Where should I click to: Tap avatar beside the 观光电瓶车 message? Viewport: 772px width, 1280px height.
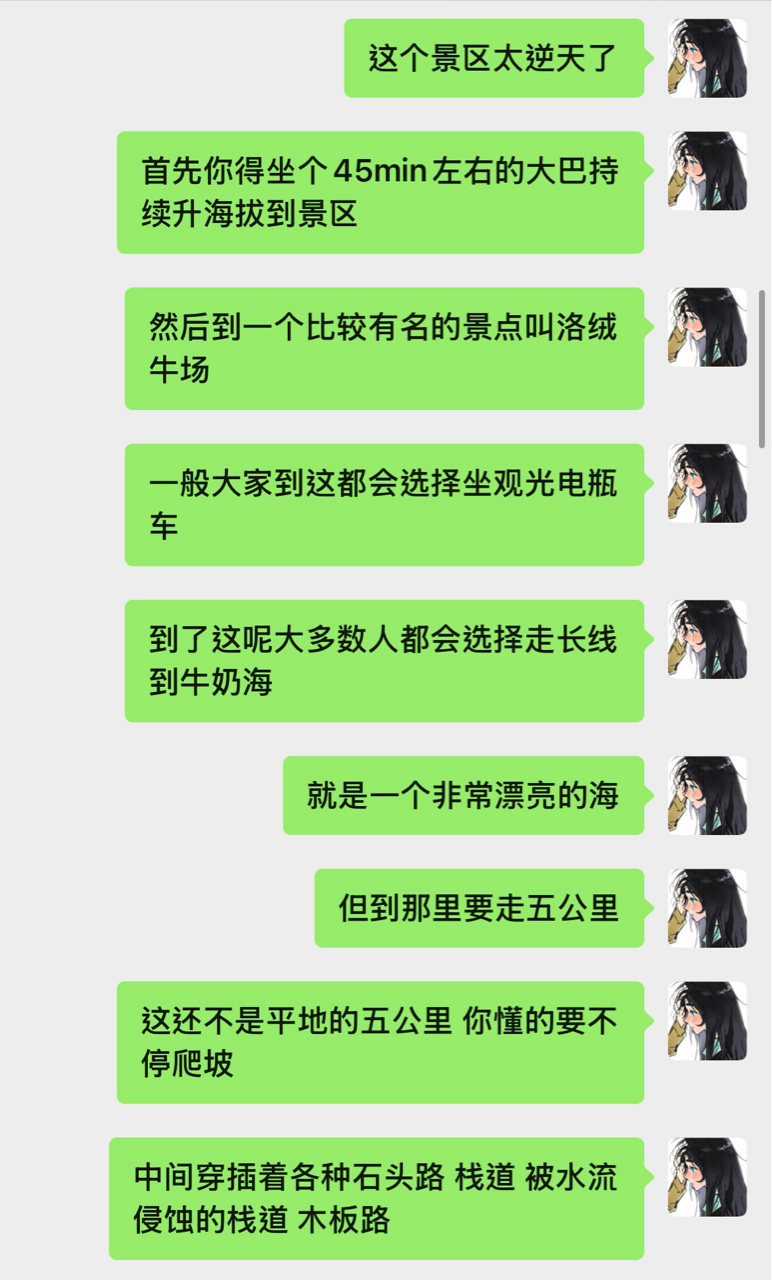tap(707, 483)
